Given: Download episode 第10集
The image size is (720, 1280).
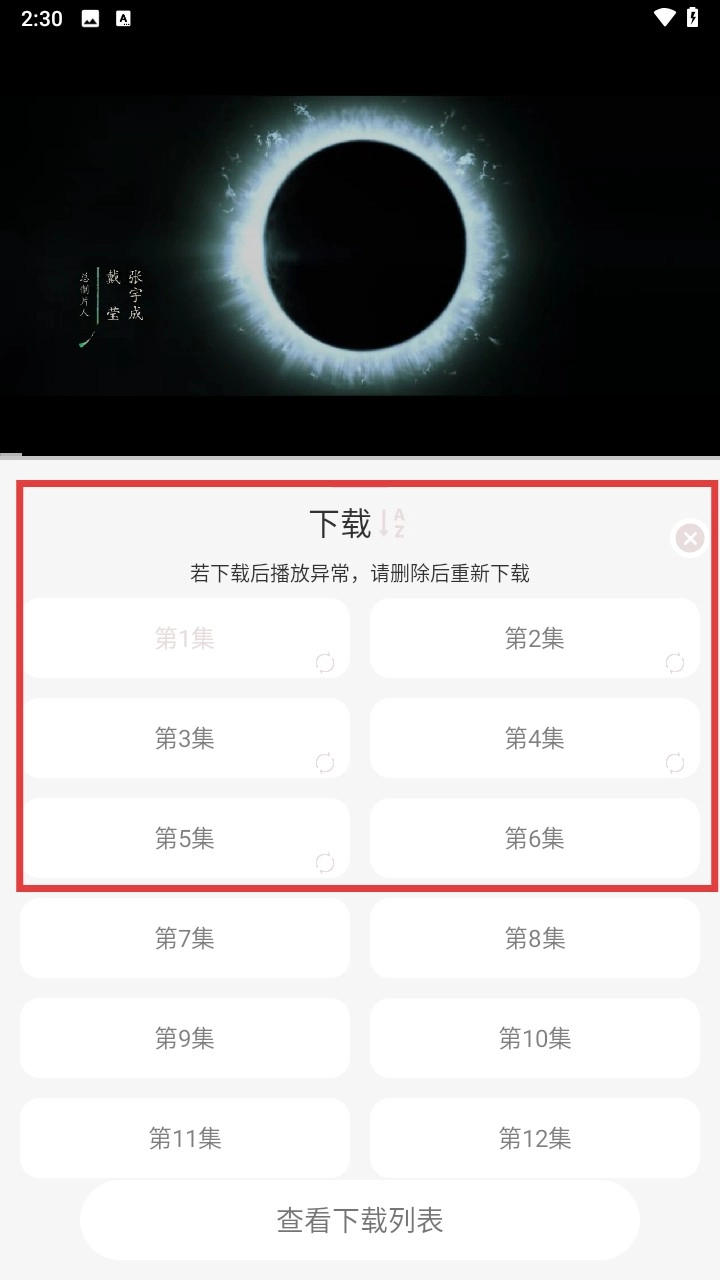Looking at the screenshot, I should click(x=535, y=1038).
